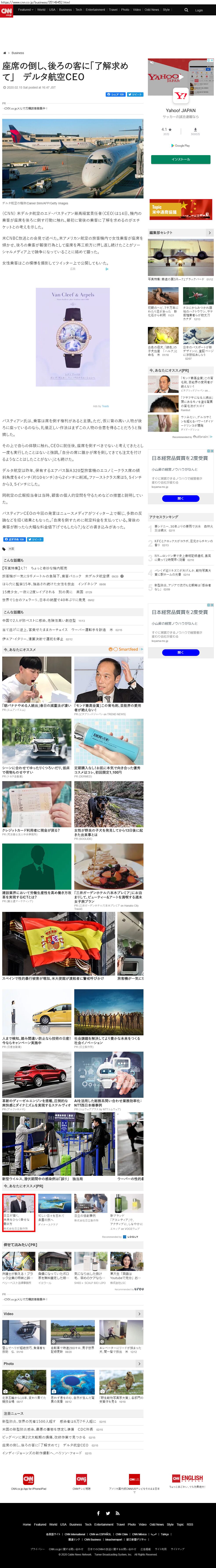Tap the green install button for Yahoo! JAPAN
Screen dimensions: 216x1568
click(181, 160)
